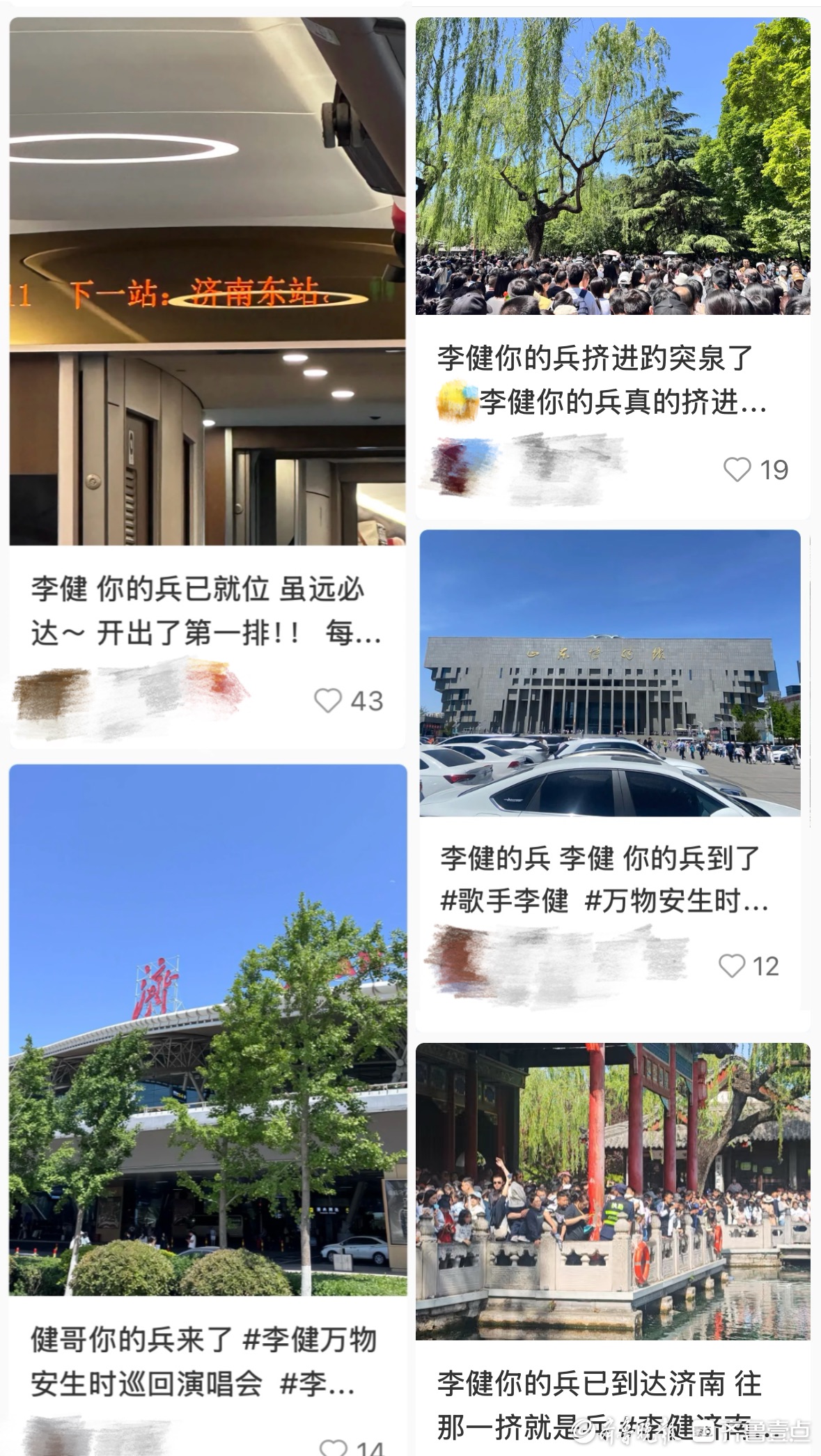Screen dimensions: 821x1456
Task: Open the post 李健你的兵挤进趵突泉了
Action: click(613, 166)
